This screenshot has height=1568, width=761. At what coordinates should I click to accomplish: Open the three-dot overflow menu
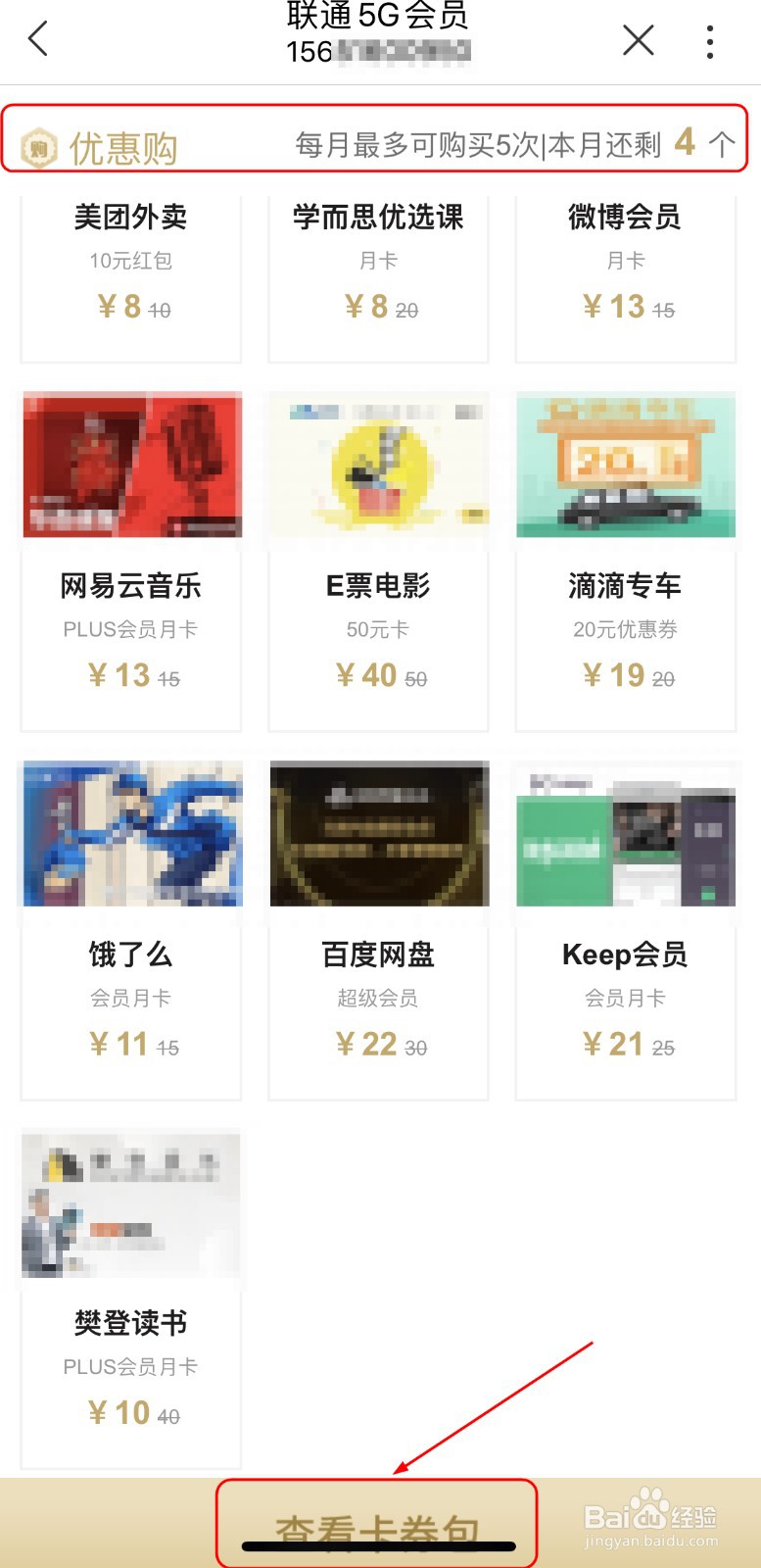[x=709, y=42]
